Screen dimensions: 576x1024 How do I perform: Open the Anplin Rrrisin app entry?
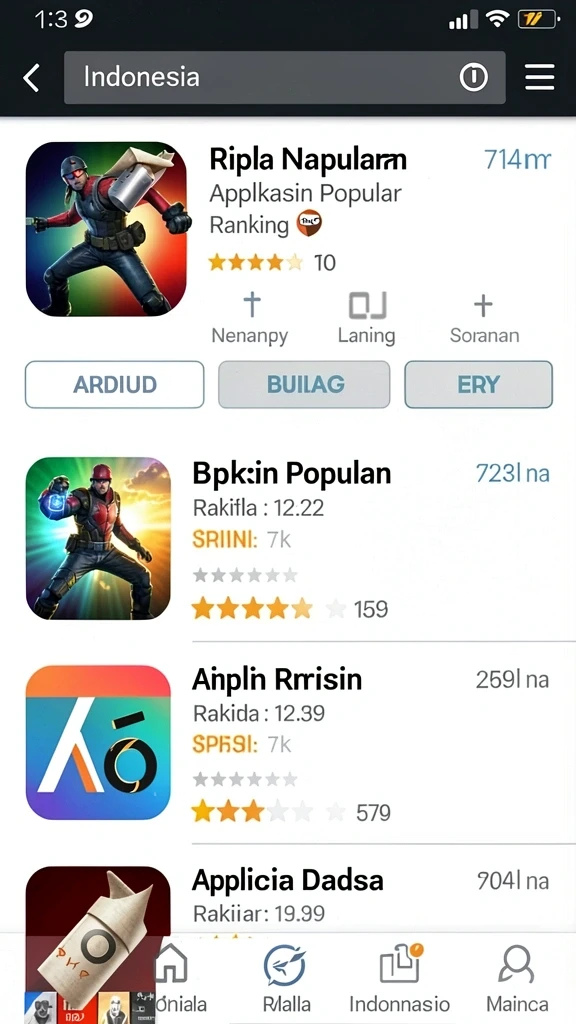coord(288,743)
